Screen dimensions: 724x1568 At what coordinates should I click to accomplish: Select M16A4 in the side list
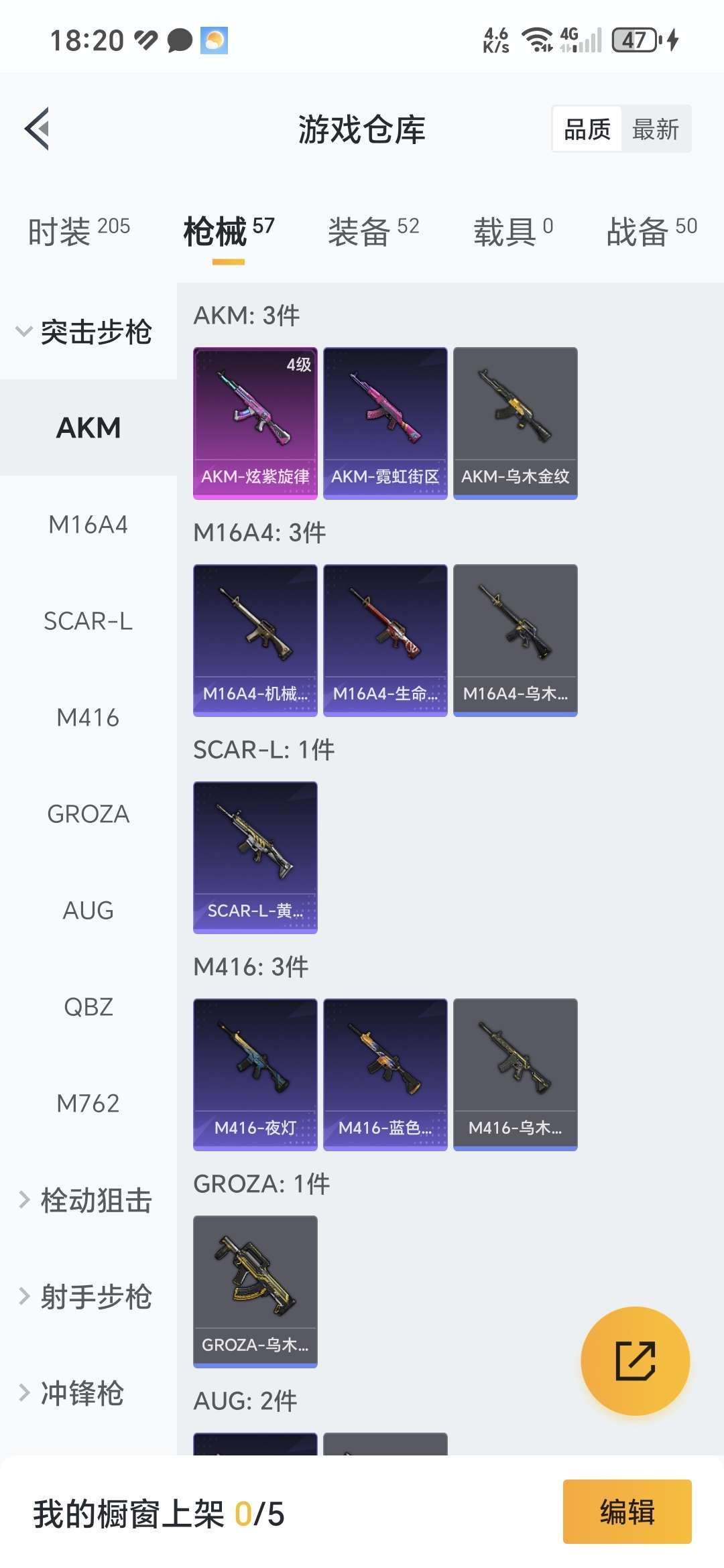coord(88,525)
